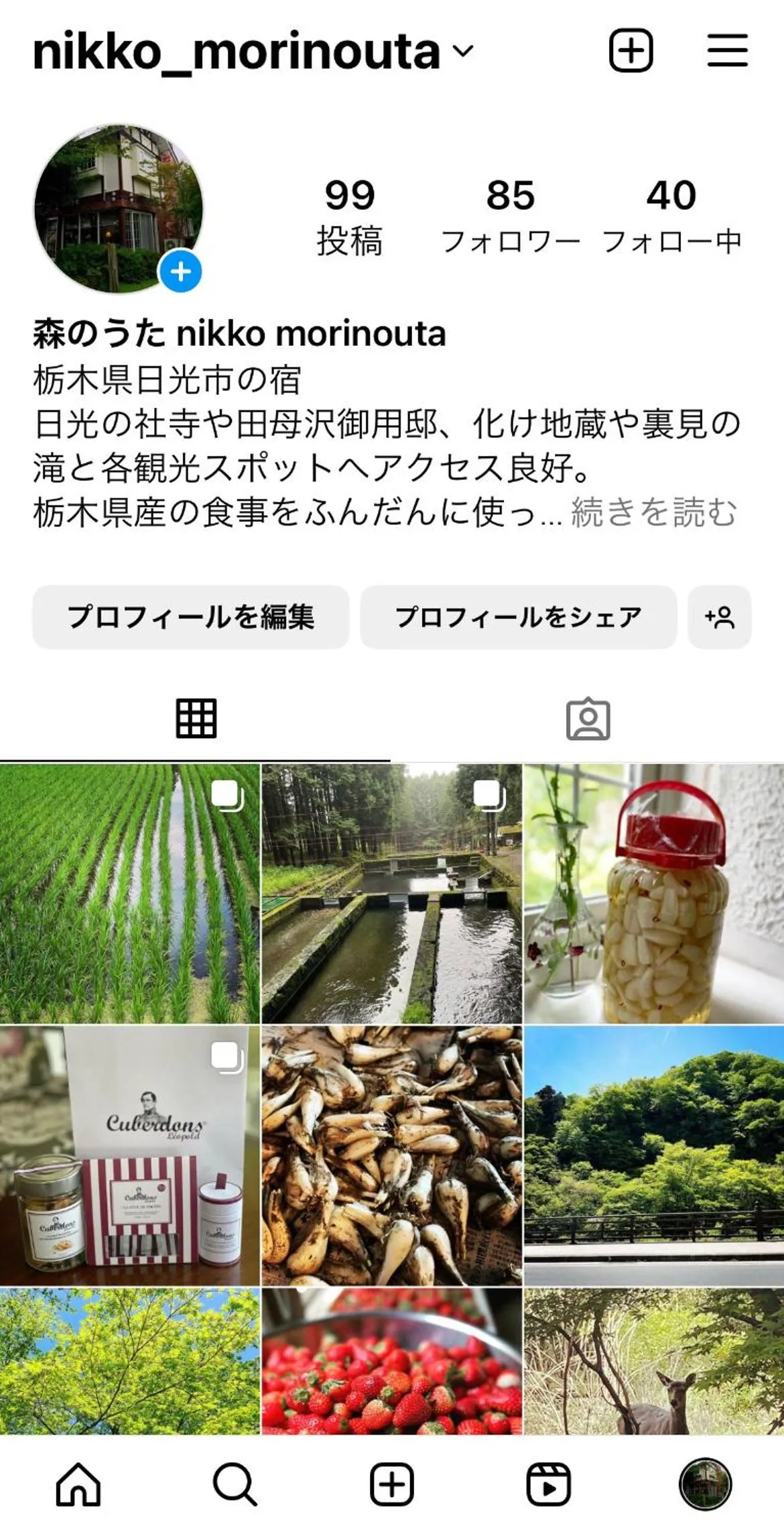This screenshot has width=784, height=1534.
Task: View the 85 フォロワー list
Action: click(511, 216)
